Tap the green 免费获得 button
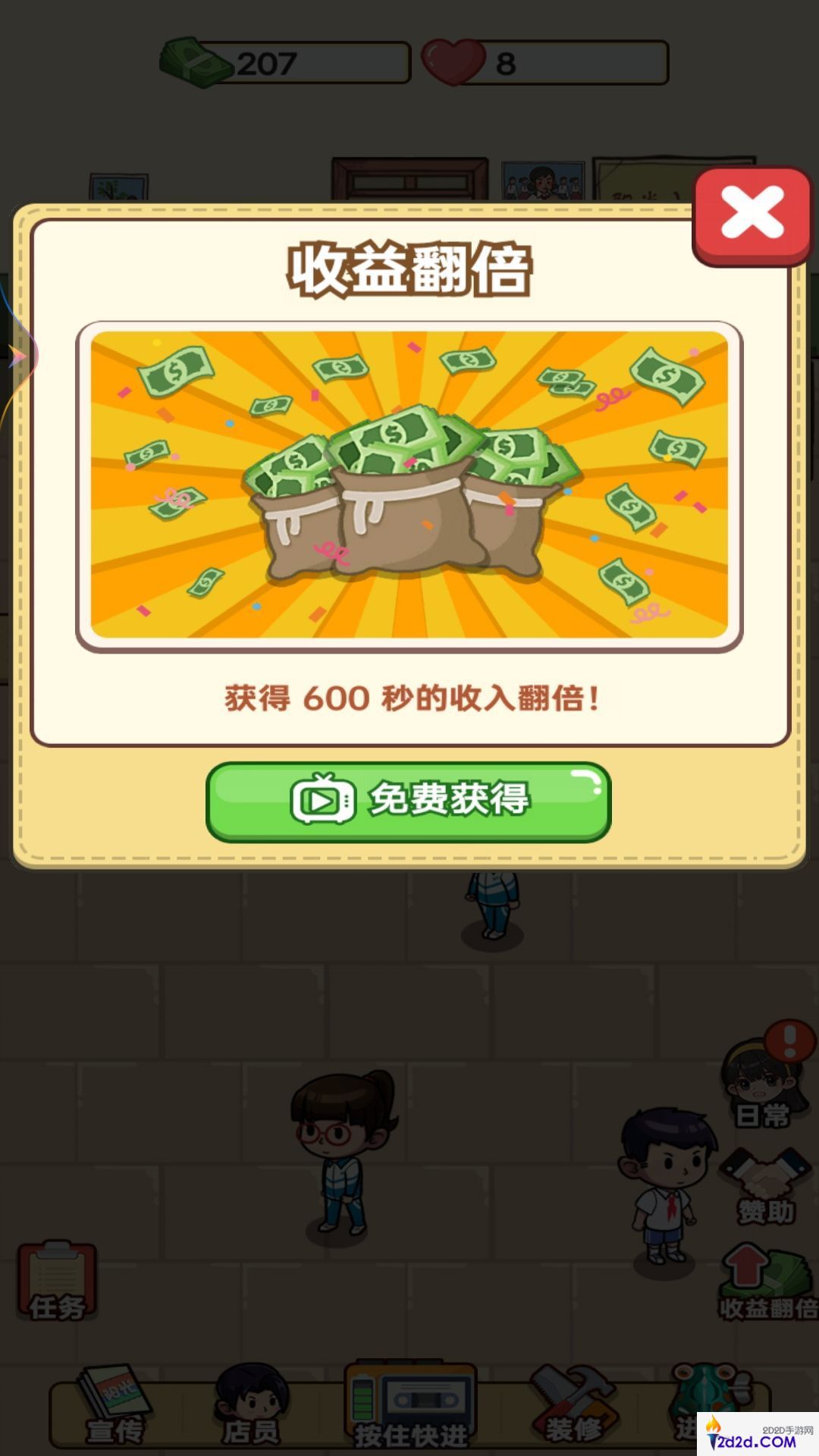Screen dimensions: 819x1456 (x=409, y=801)
